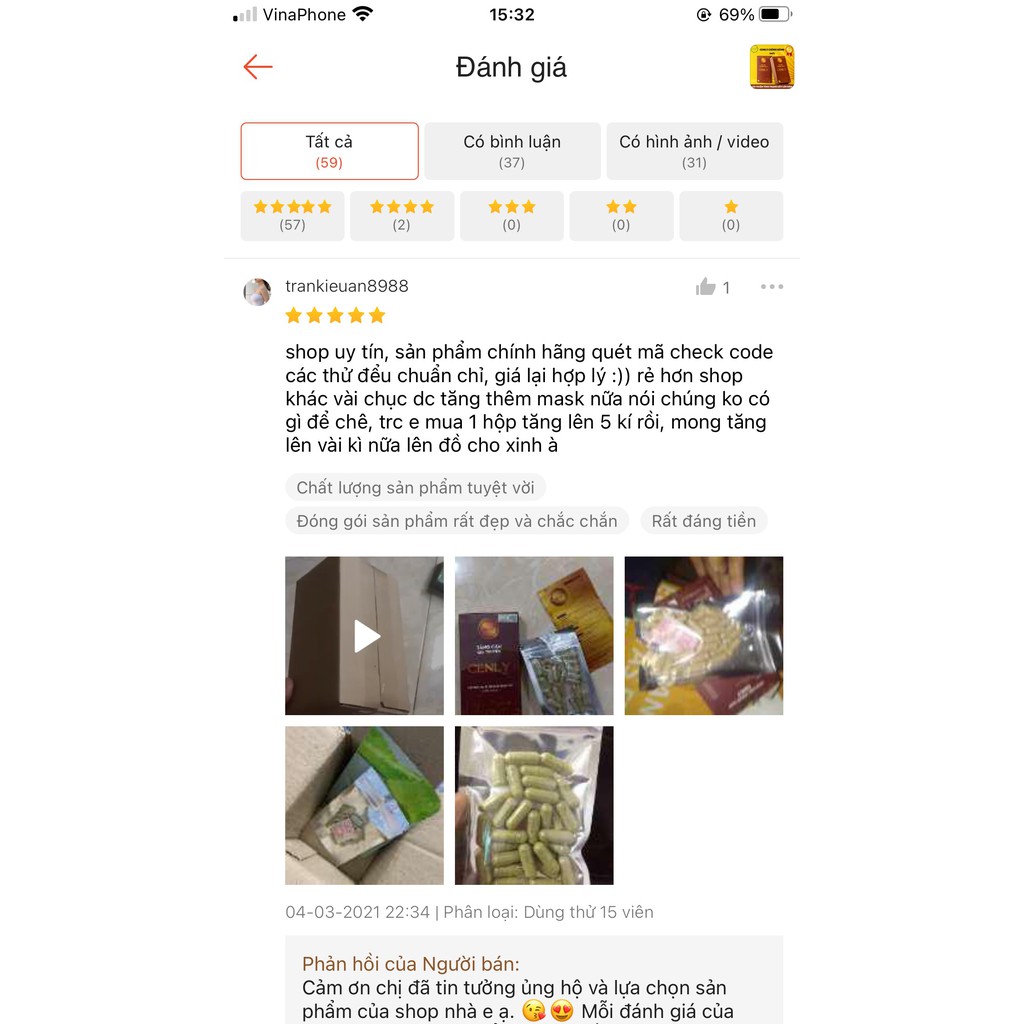
Task: Open the photo of the capsule bag on packaging
Action: [x=704, y=636]
